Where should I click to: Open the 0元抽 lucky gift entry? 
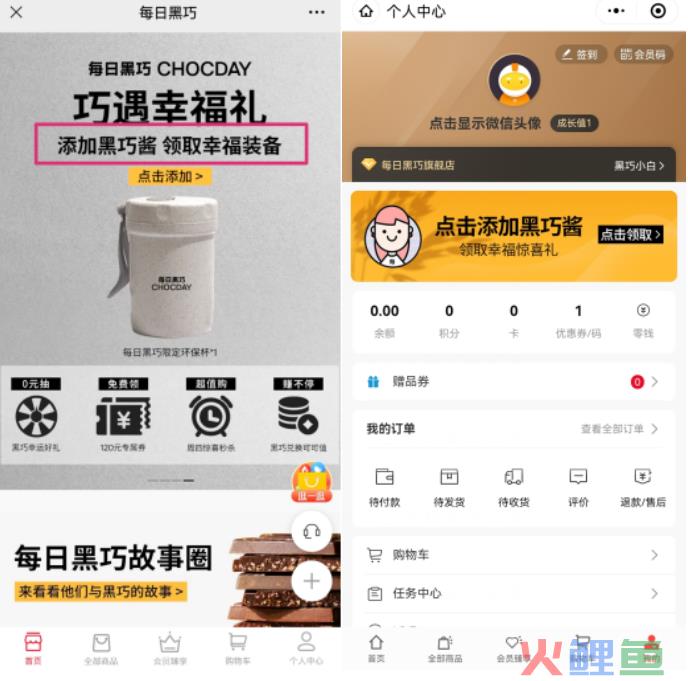pyautogui.click(x=36, y=416)
